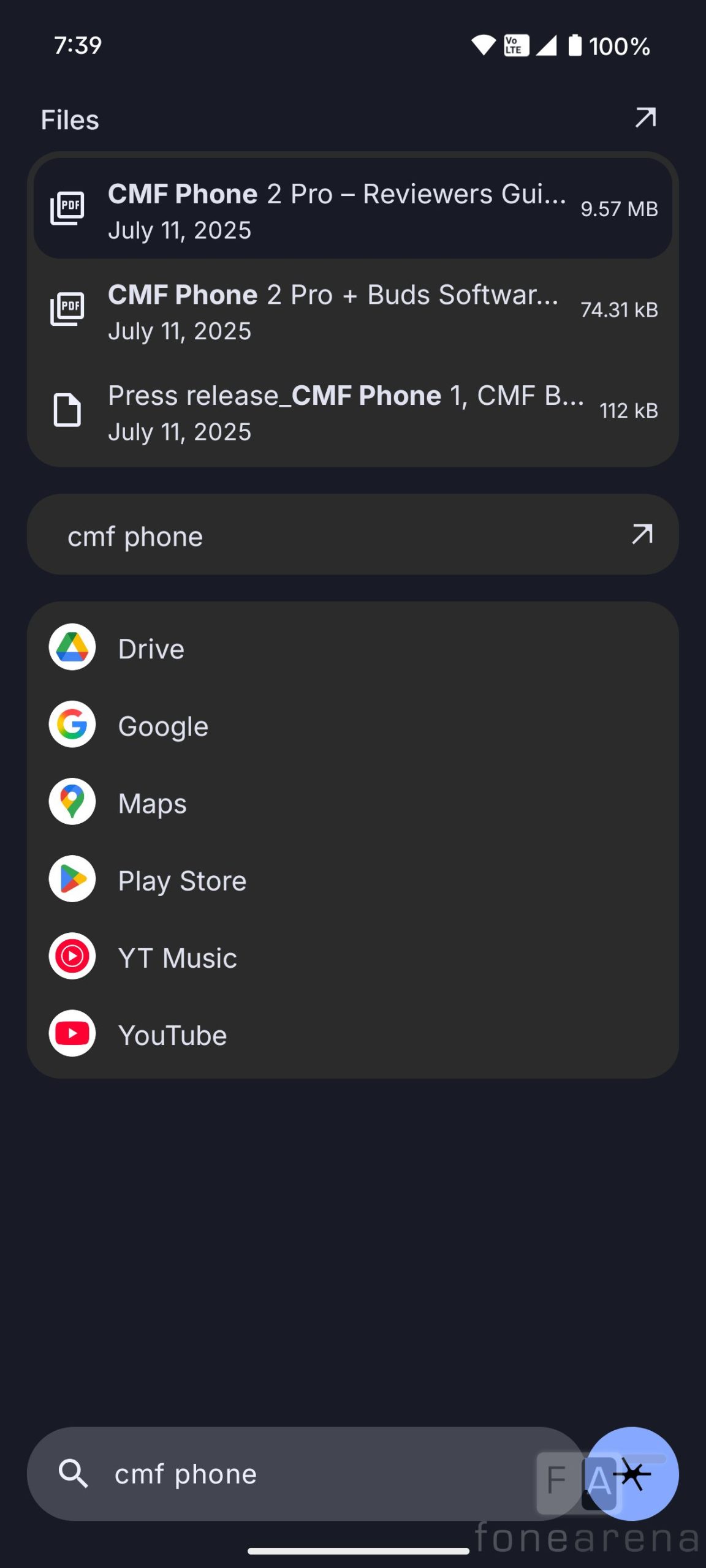Search cmf phone in Play Store
Screen dimensions: 706x1568
353,880
